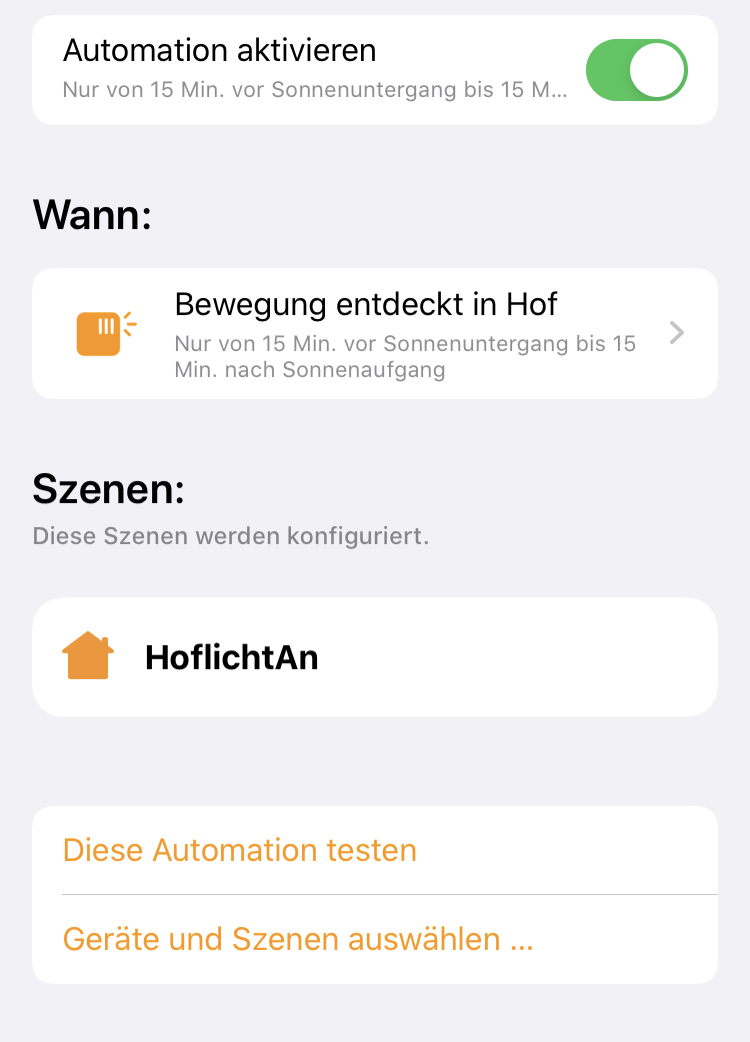The height and width of the screenshot is (1042, 750).
Task: Select Geräte und Szenen auswählen
Action: pos(298,939)
